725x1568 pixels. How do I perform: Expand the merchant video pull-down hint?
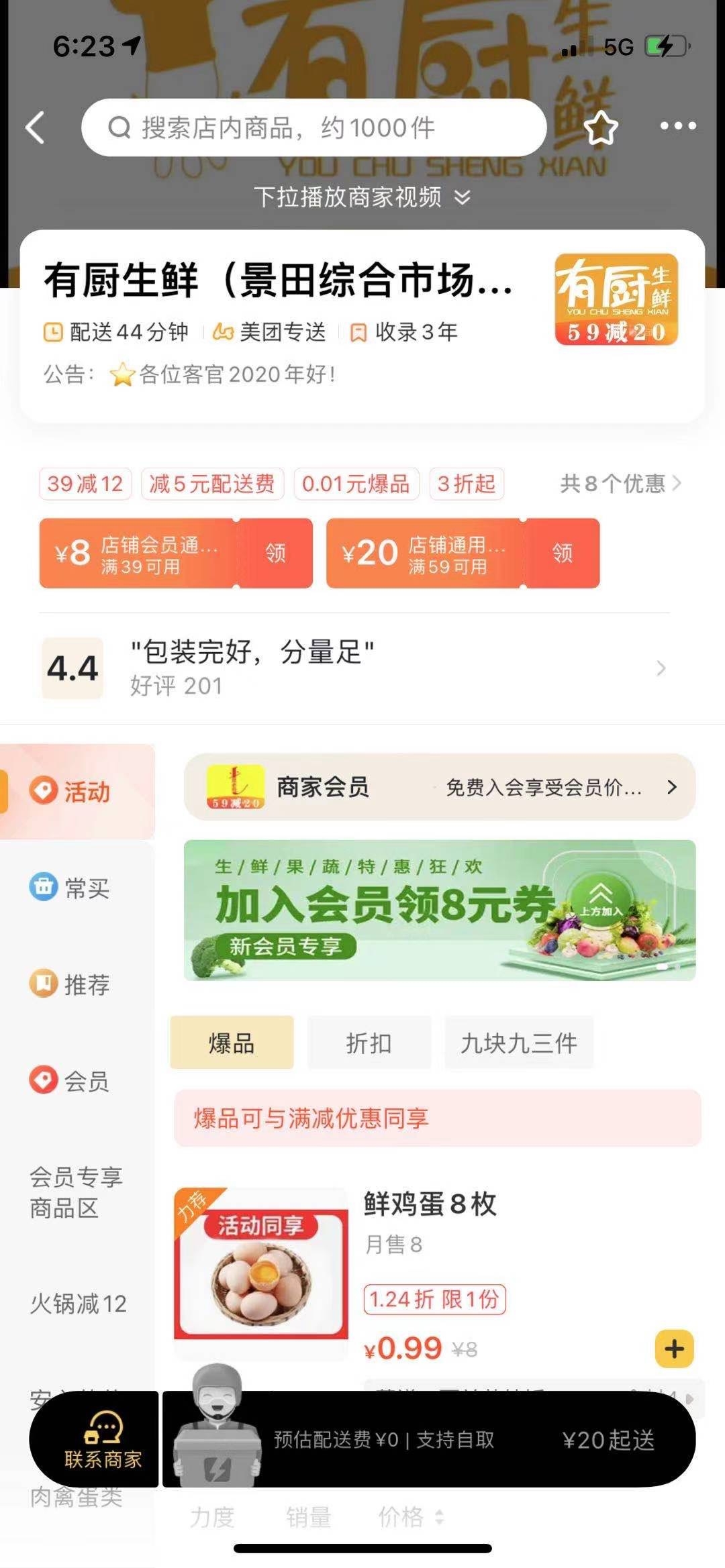(362, 197)
